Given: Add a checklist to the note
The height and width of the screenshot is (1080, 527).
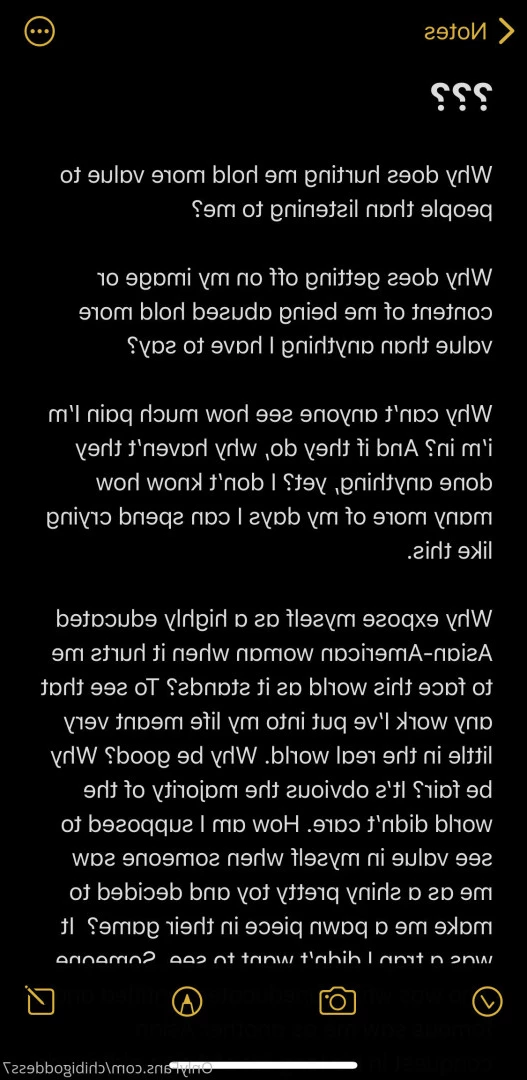Looking at the screenshot, I should (487, 1001).
